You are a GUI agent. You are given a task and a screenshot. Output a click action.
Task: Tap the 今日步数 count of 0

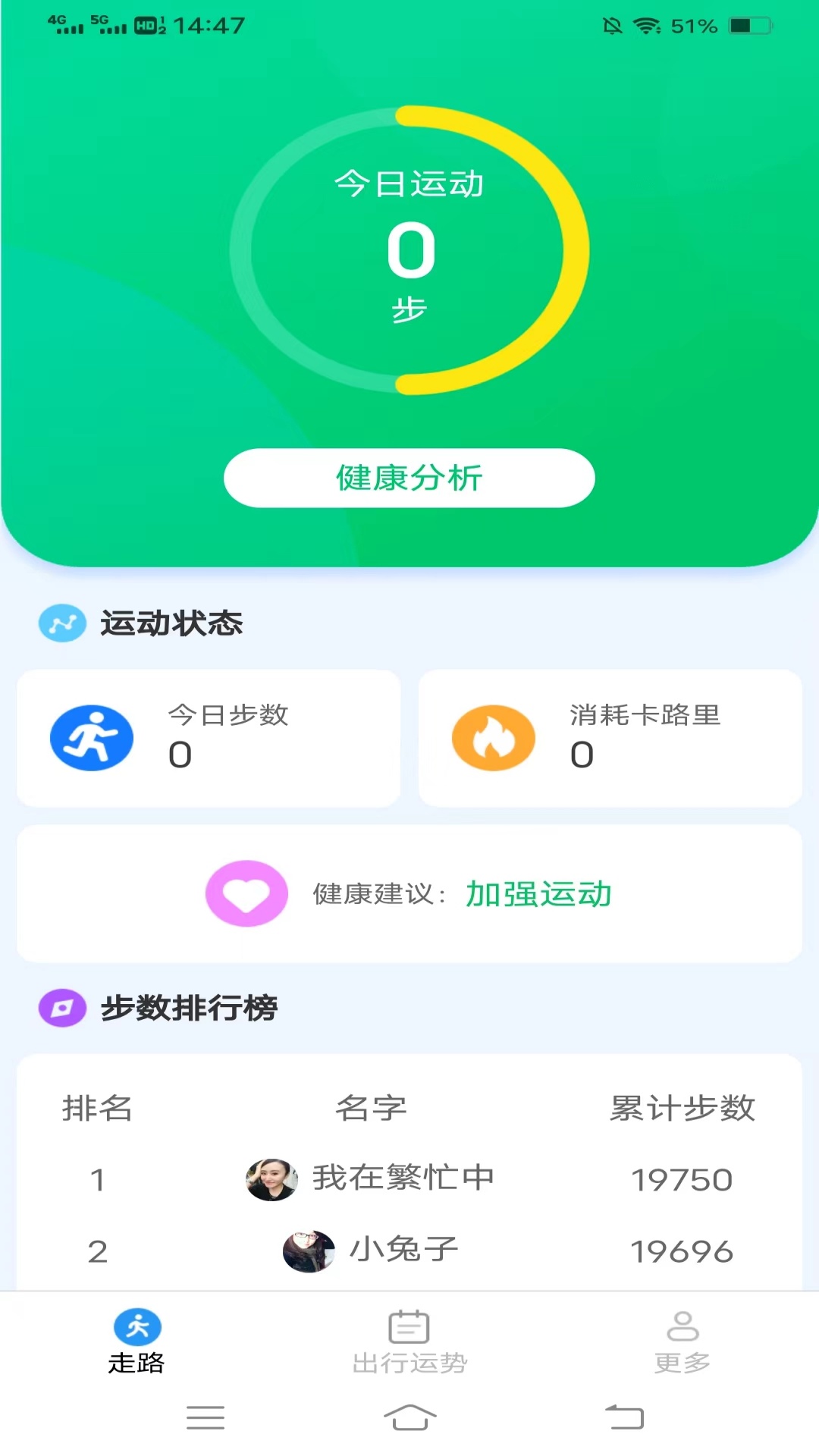pos(179,755)
